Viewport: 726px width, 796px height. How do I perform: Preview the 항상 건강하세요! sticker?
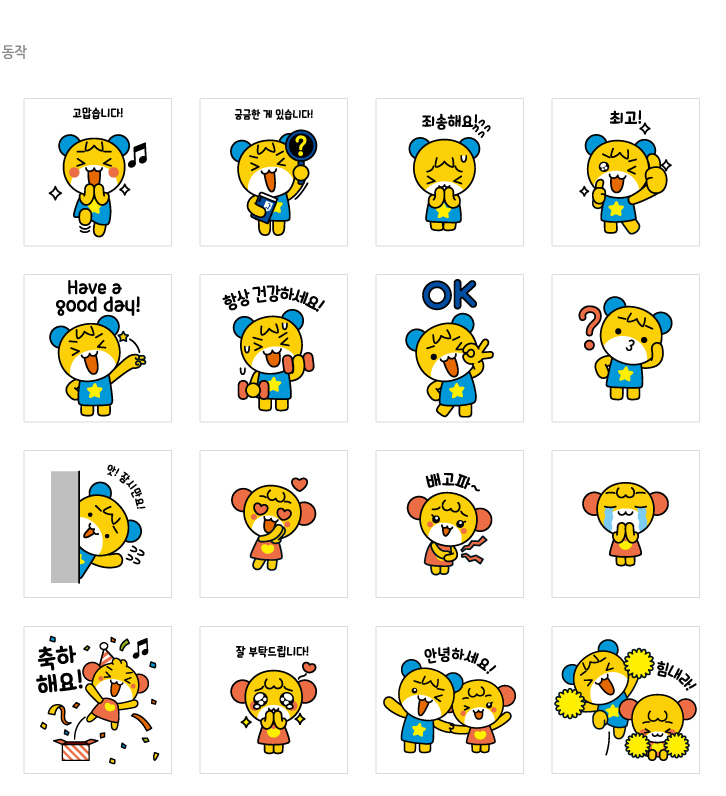pos(274,348)
